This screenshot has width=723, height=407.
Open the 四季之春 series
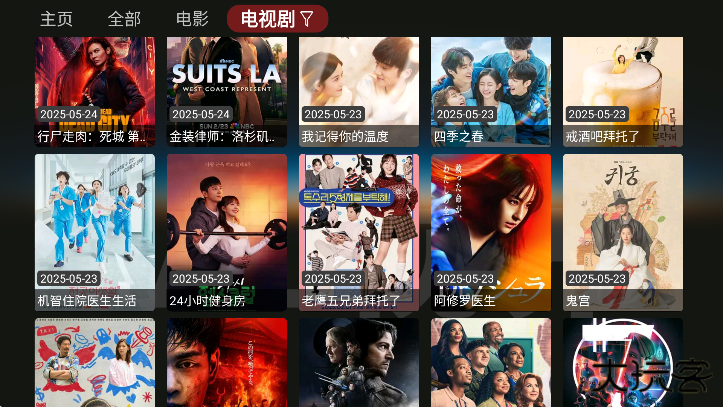pyautogui.click(x=491, y=90)
